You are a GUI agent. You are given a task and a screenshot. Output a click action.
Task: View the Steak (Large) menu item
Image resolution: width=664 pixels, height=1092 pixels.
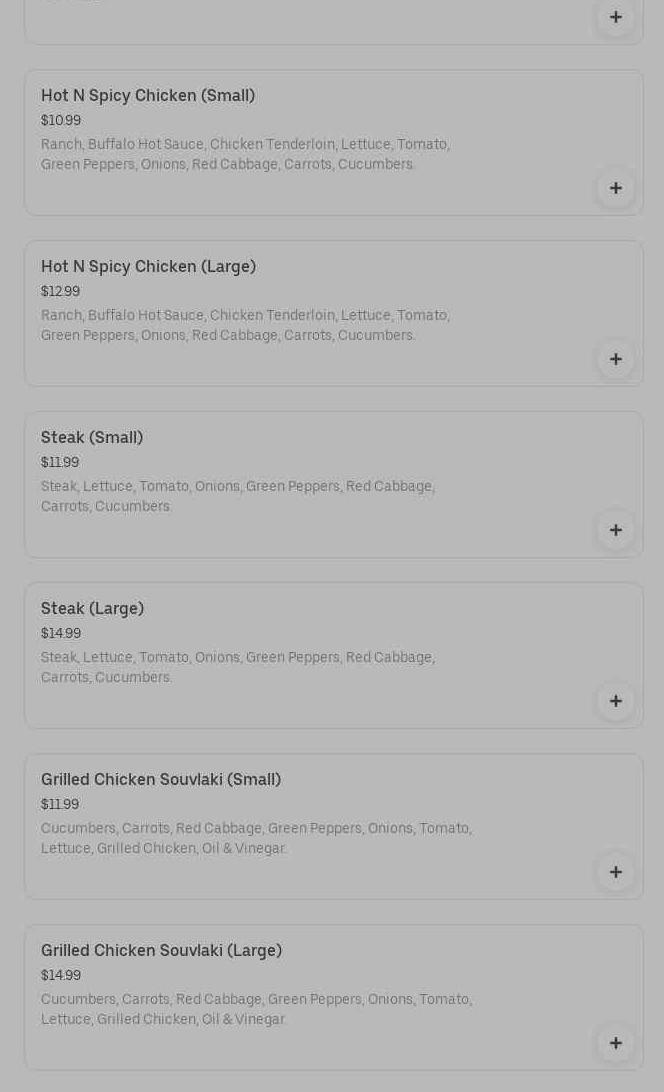[x=92, y=609]
